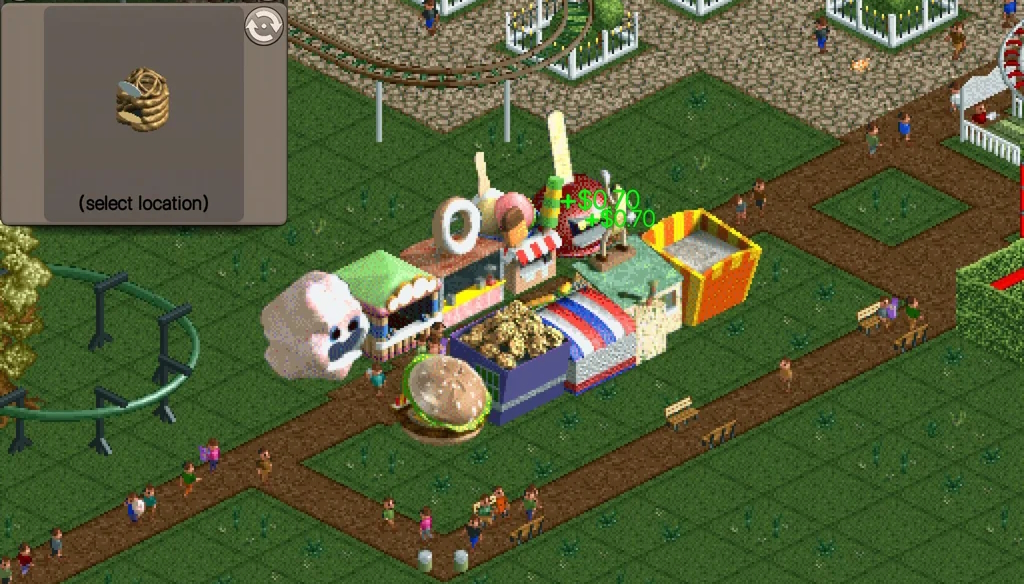
Task: Tap the scenery item preview panel
Action: click(x=143, y=105)
